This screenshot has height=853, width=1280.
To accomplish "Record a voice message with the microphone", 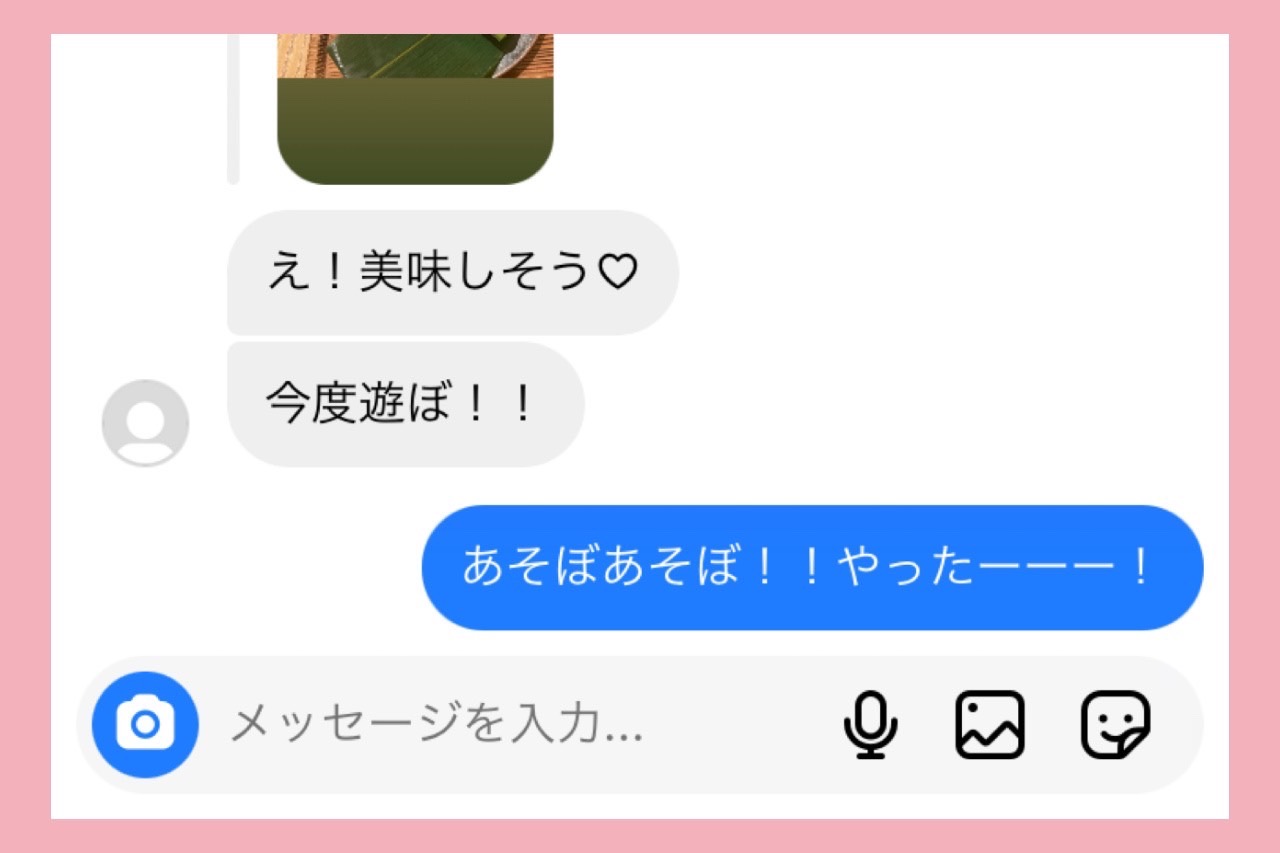I will 870,724.
